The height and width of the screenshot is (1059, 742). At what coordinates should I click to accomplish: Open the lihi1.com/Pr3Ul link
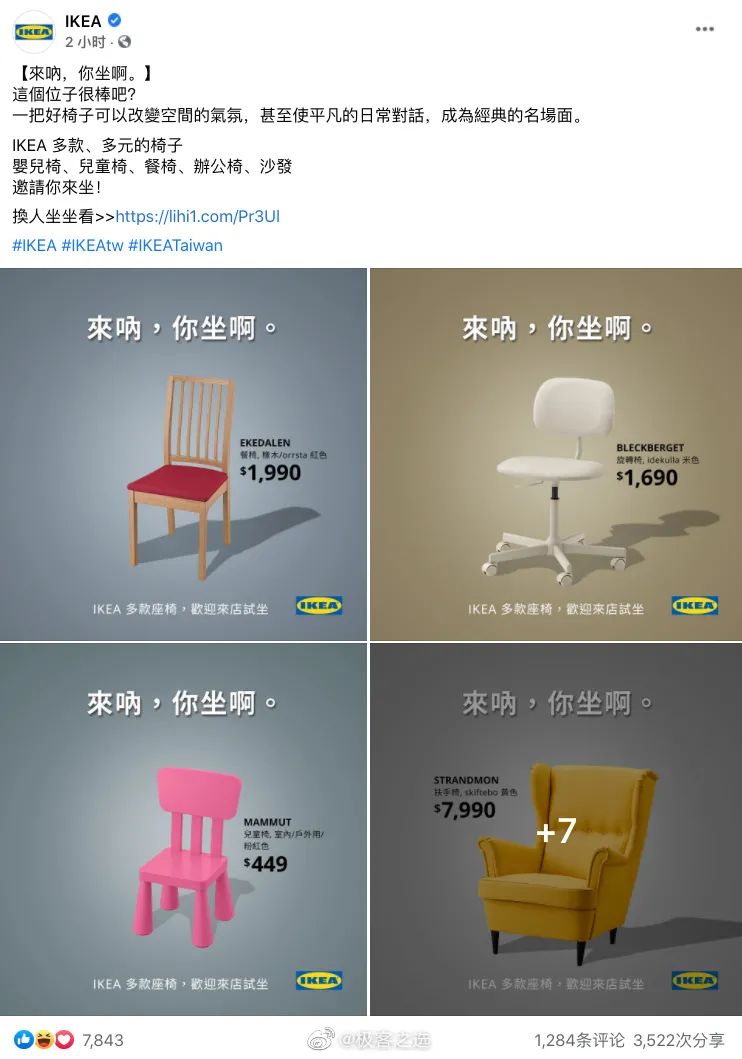pyautogui.click(x=197, y=216)
